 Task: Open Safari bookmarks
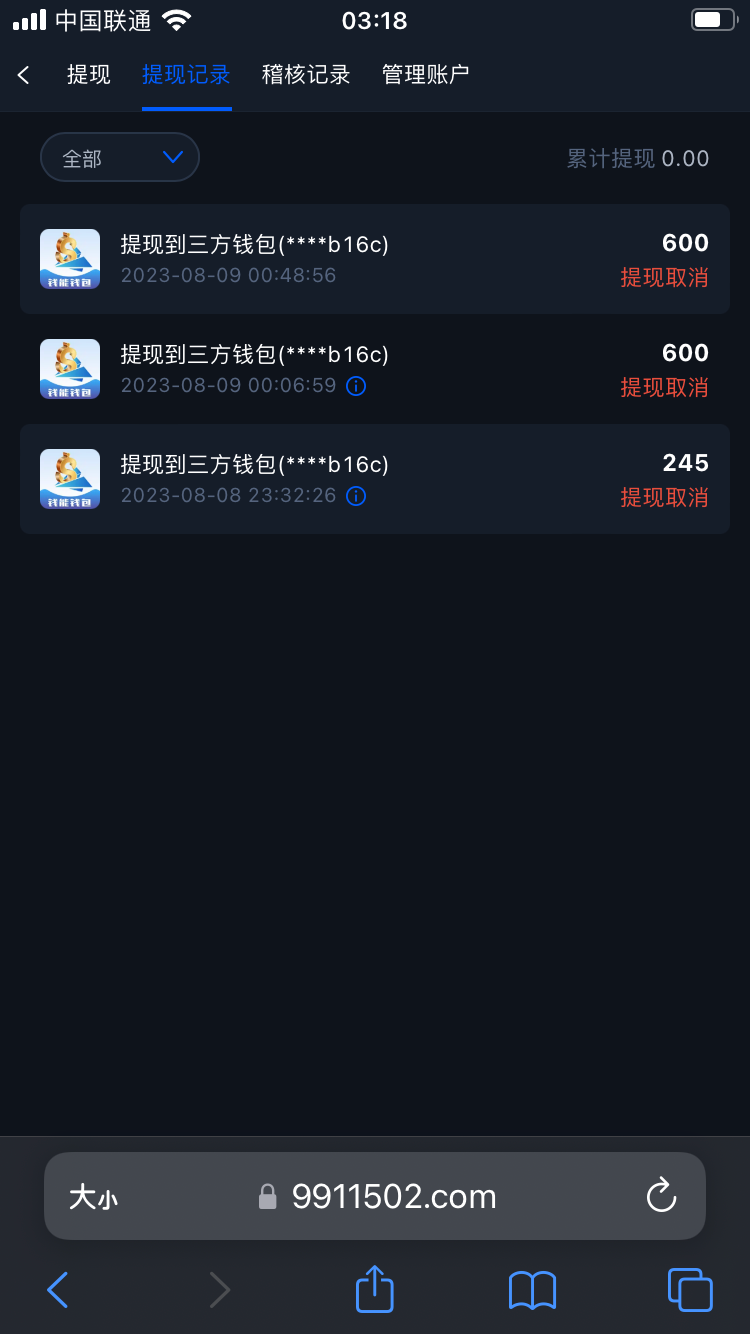coord(532,1290)
